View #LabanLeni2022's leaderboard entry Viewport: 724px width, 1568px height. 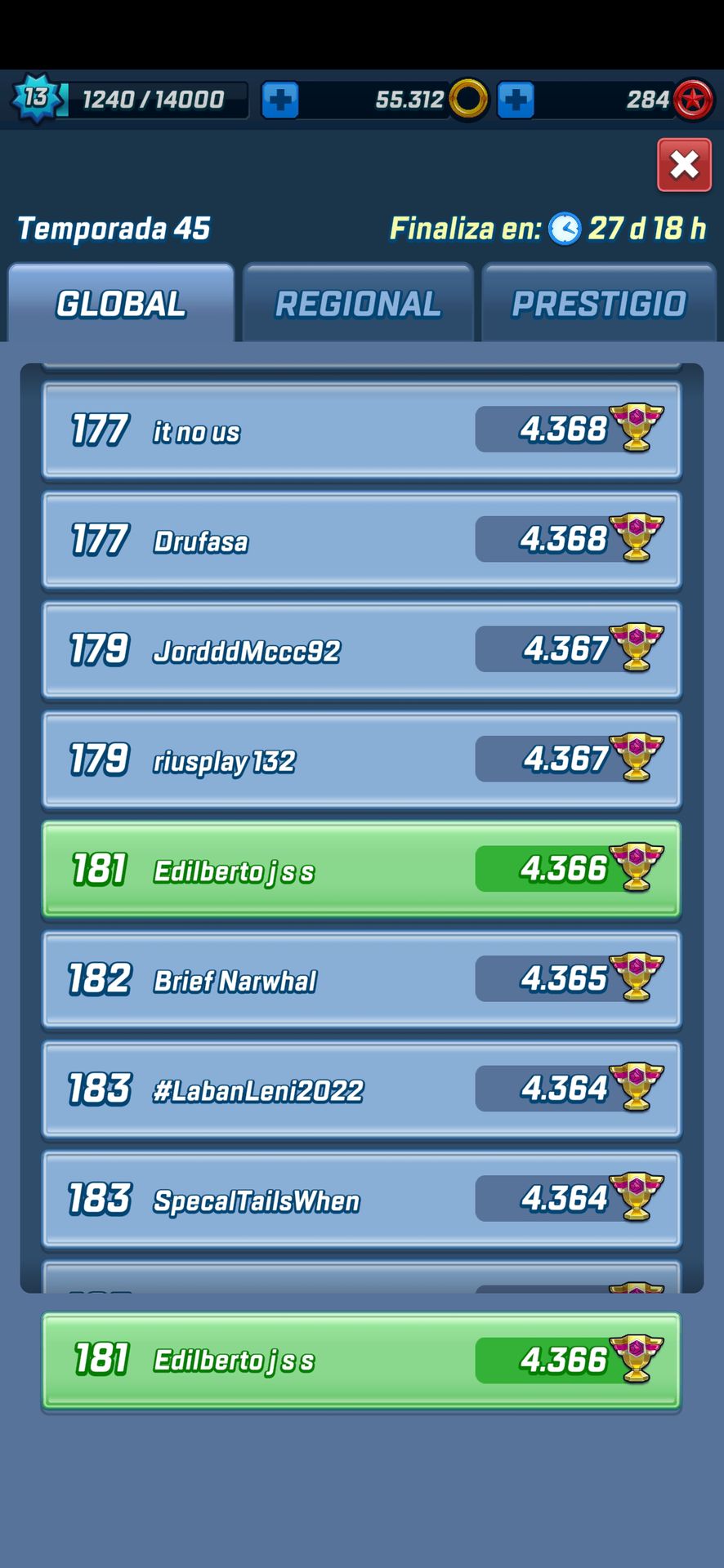click(x=361, y=1089)
